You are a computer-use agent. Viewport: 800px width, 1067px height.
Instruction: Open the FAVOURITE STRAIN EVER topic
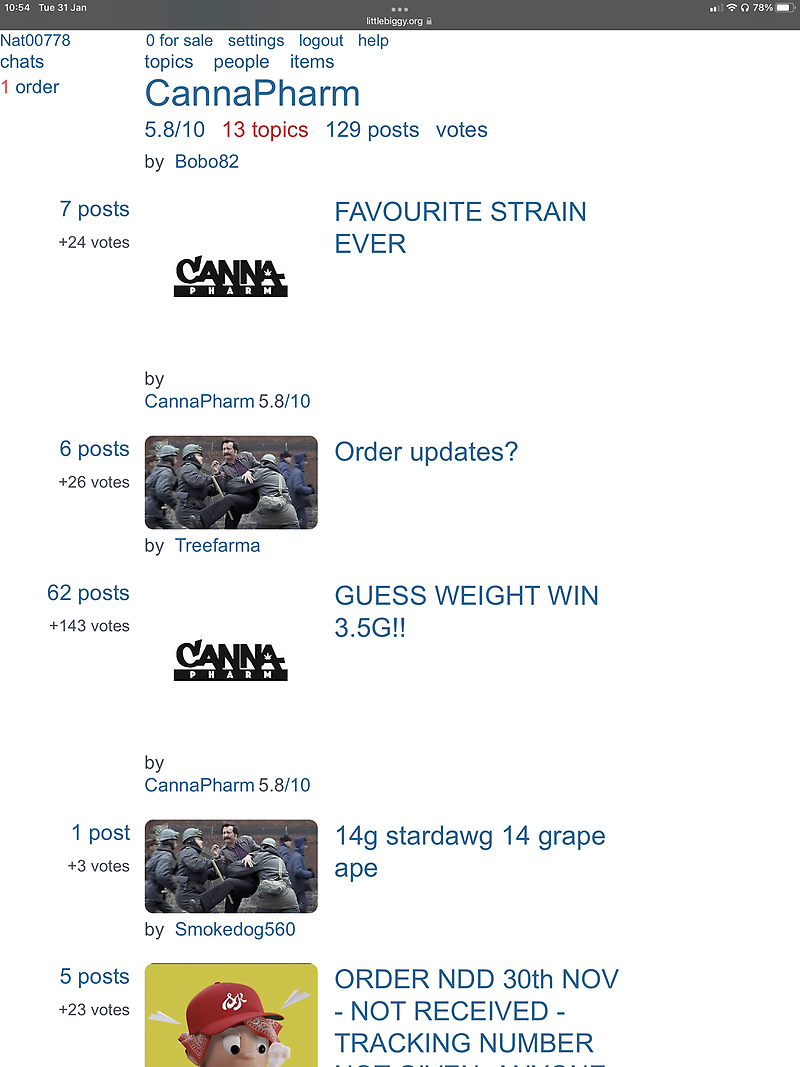(460, 228)
